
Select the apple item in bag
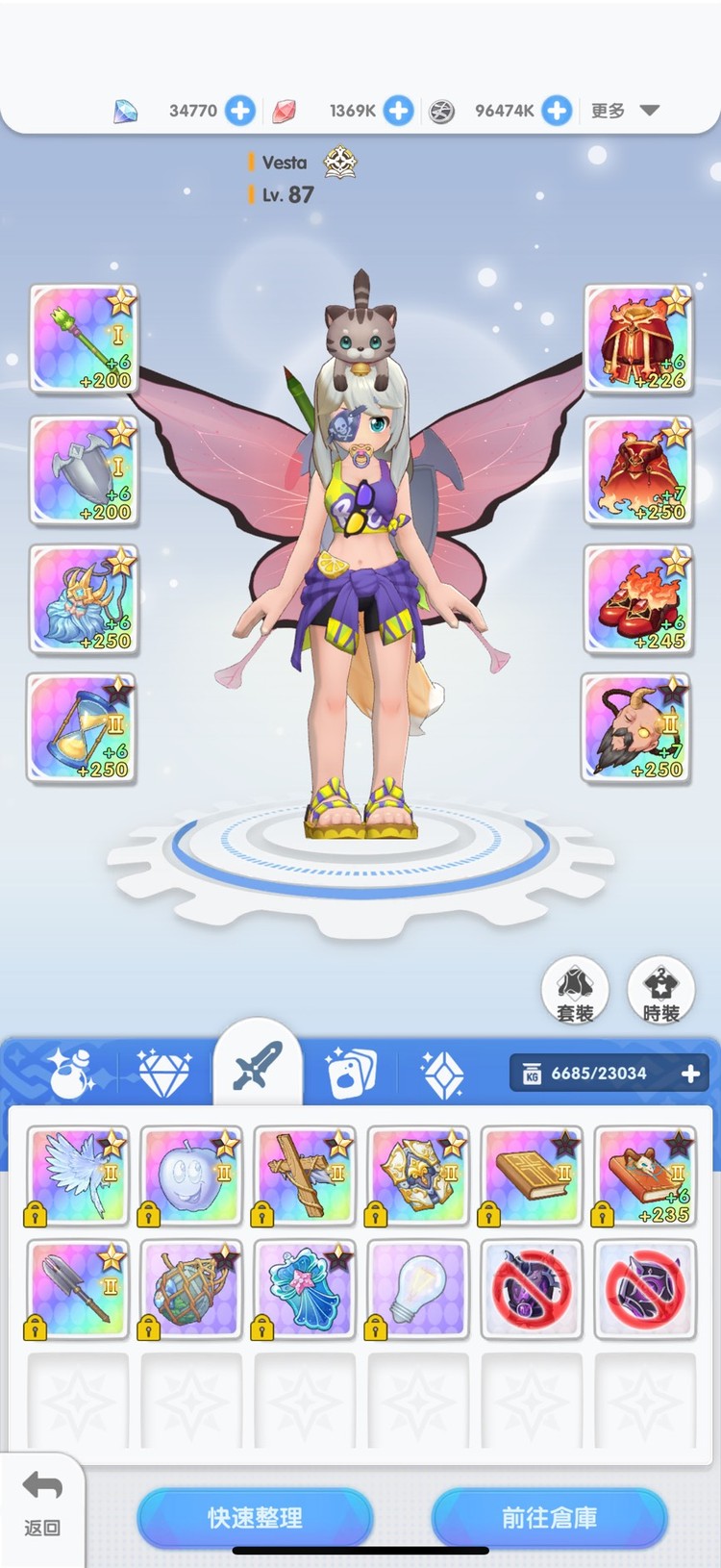[191, 1176]
